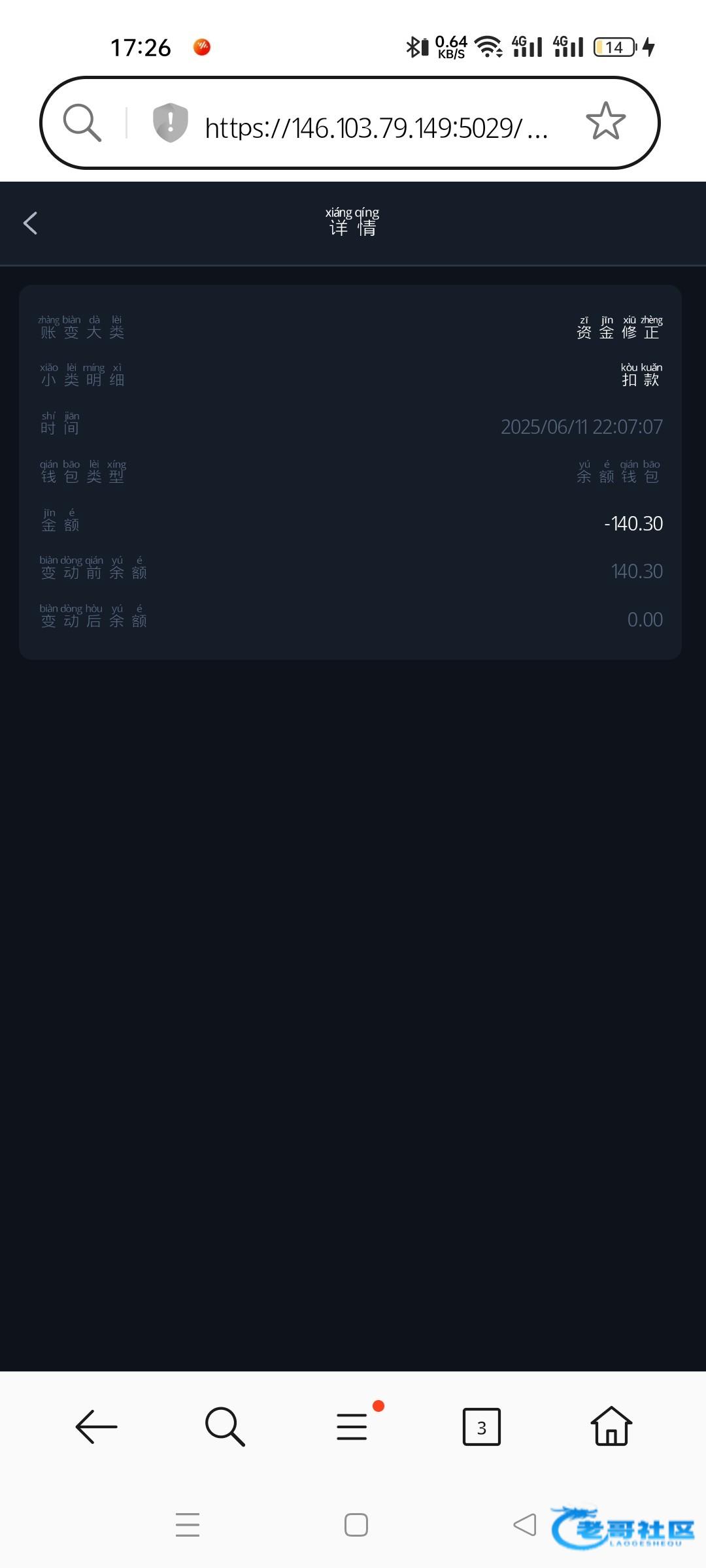706x1568 pixels.
Task: Show the 3 open browser tabs
Action: tap(481, 1427)
